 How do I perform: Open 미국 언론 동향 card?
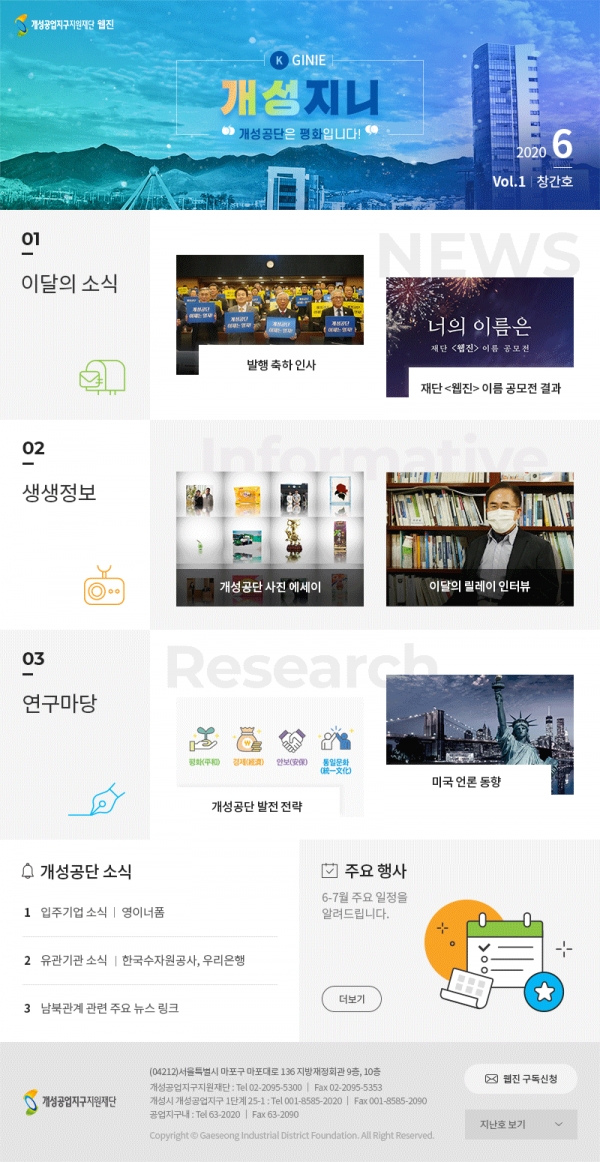tap(480, 734)
